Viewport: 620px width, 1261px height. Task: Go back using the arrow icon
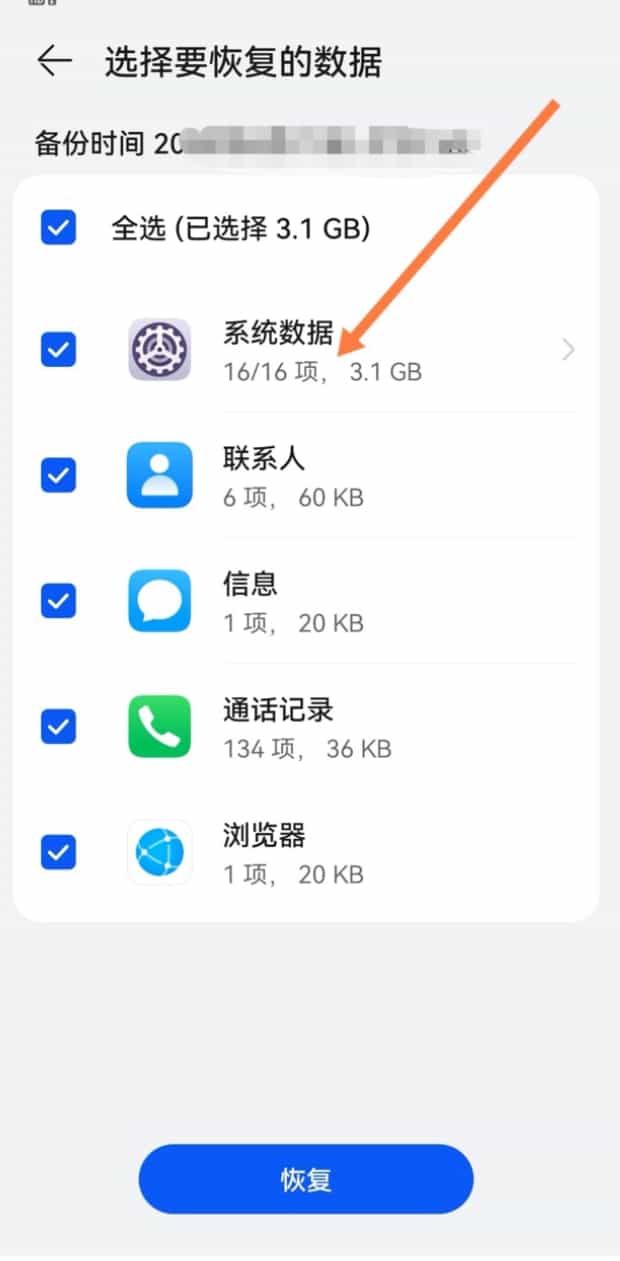click(x=54, y=61)
